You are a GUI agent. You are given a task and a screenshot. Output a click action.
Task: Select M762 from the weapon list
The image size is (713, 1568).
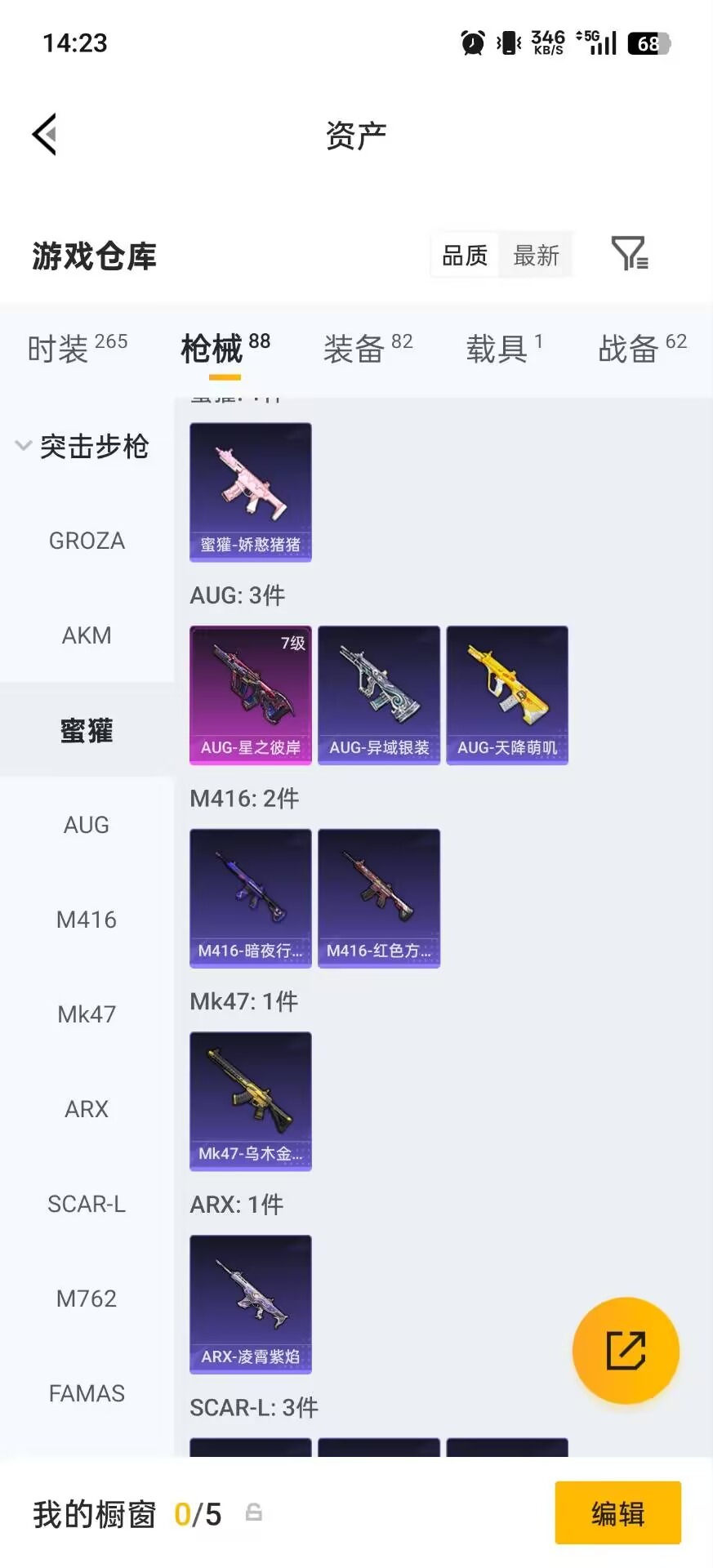click(x=87, y=1298)
